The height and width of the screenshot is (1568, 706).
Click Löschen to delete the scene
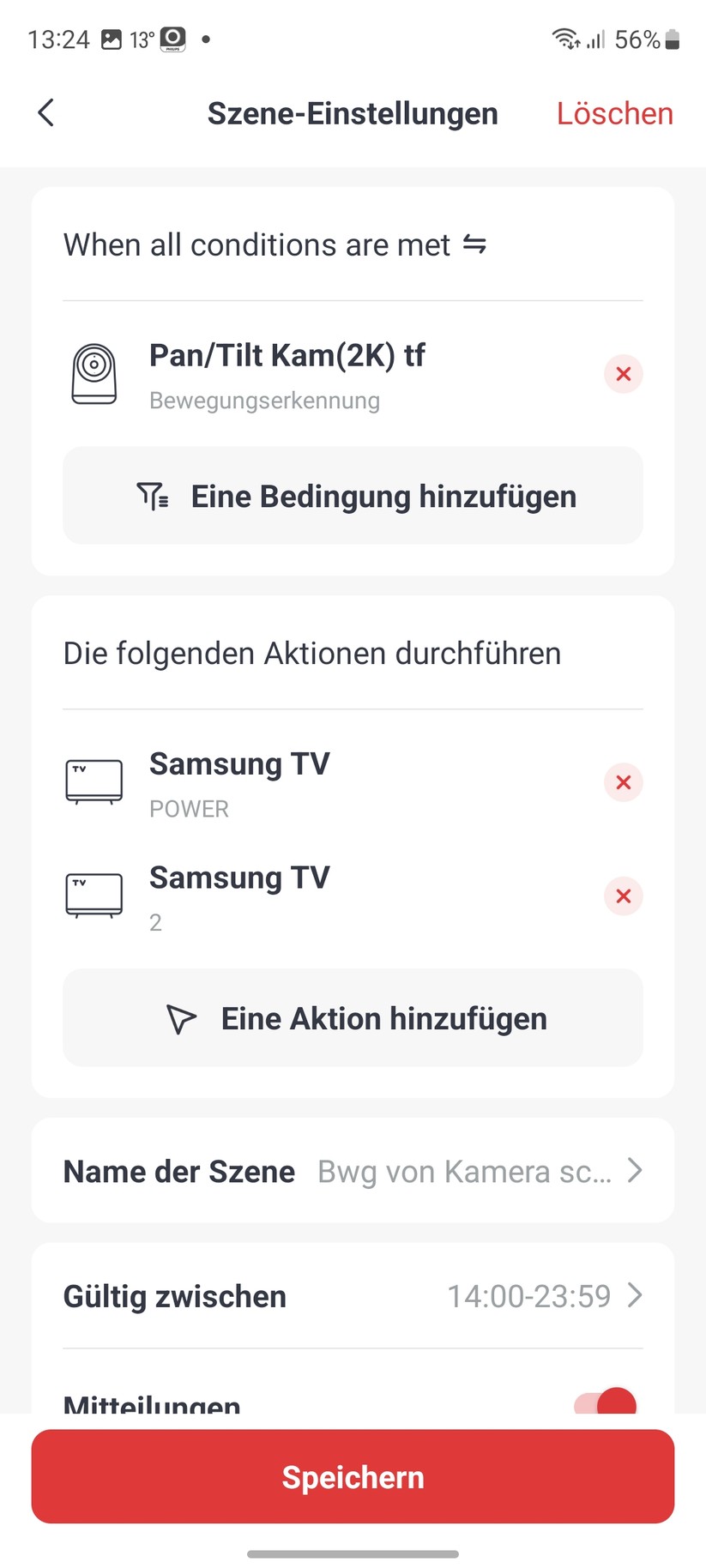click(x=614, y=112)
